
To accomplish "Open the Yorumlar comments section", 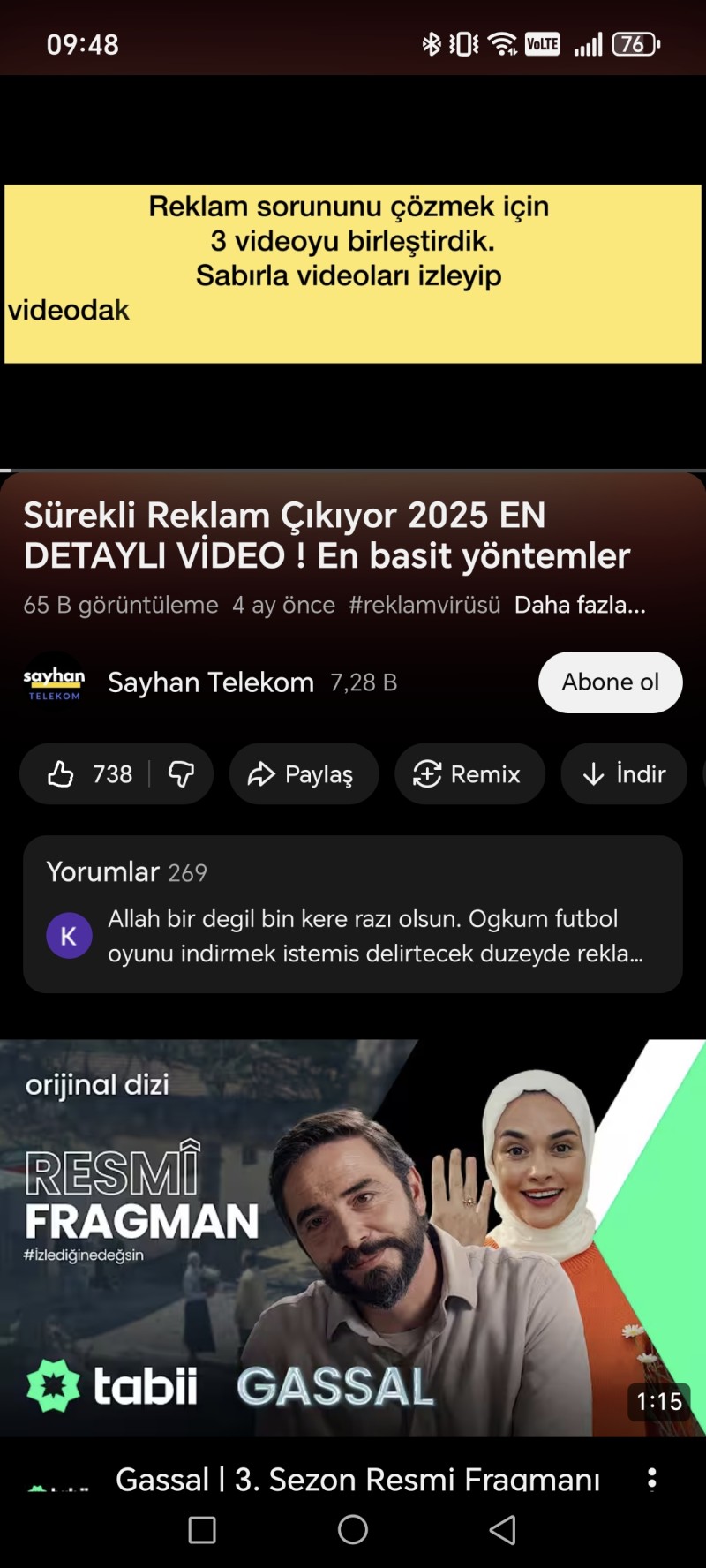I will click(x=352, y=914).
